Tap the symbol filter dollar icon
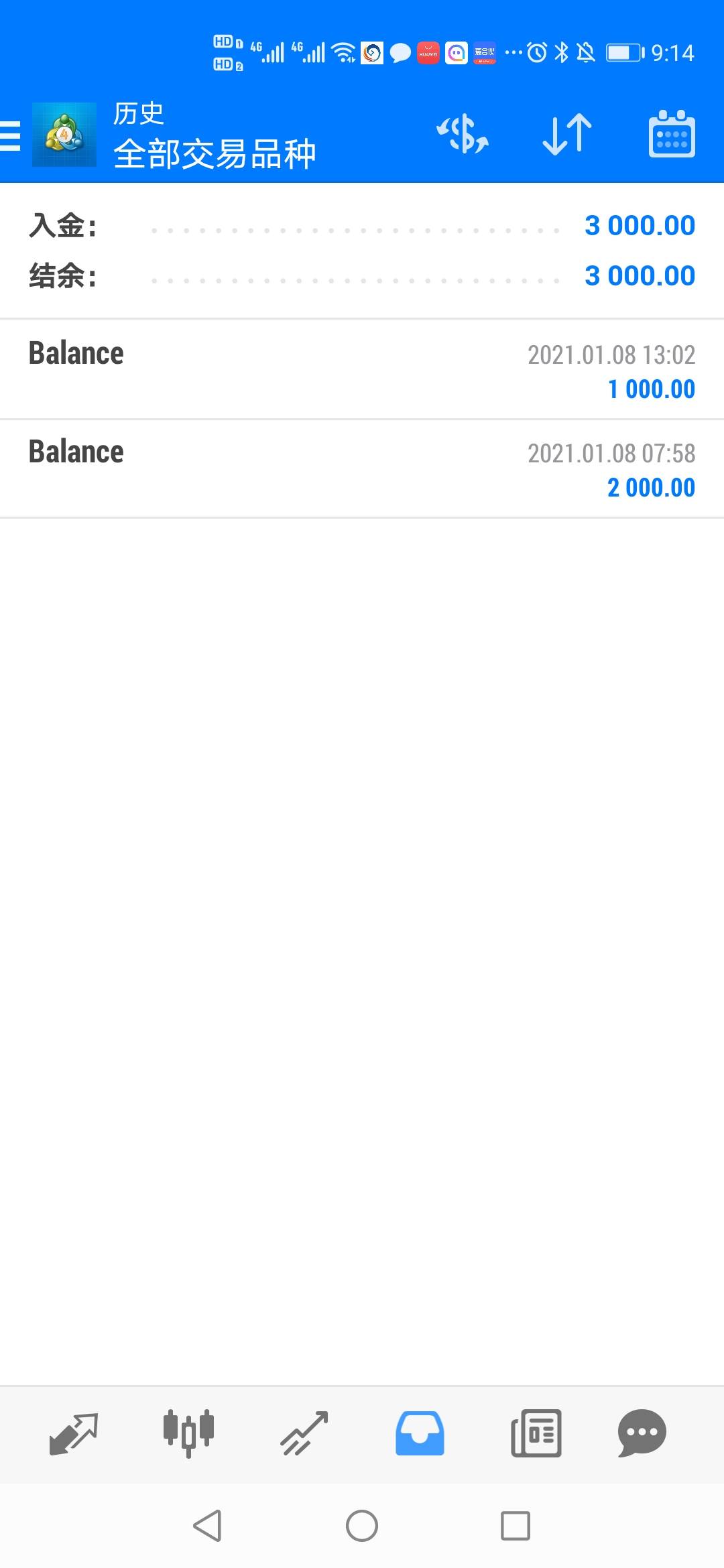724x1568 pixels. coord(463,134)
